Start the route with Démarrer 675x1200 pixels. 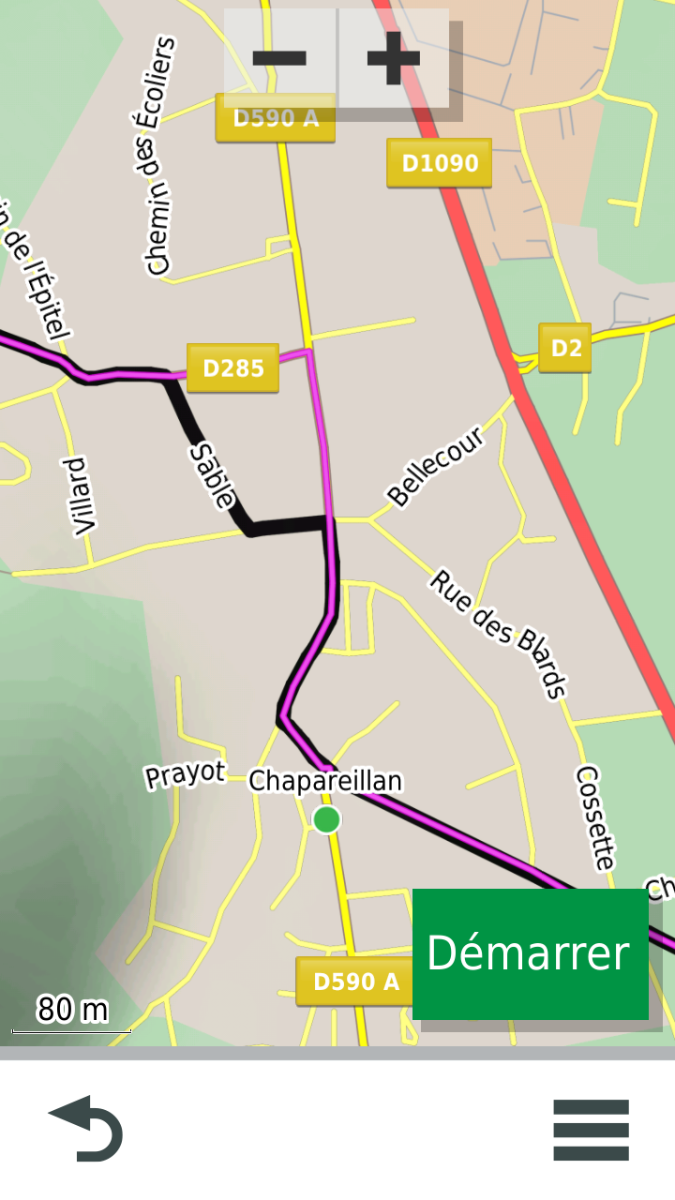coord(530,954)
